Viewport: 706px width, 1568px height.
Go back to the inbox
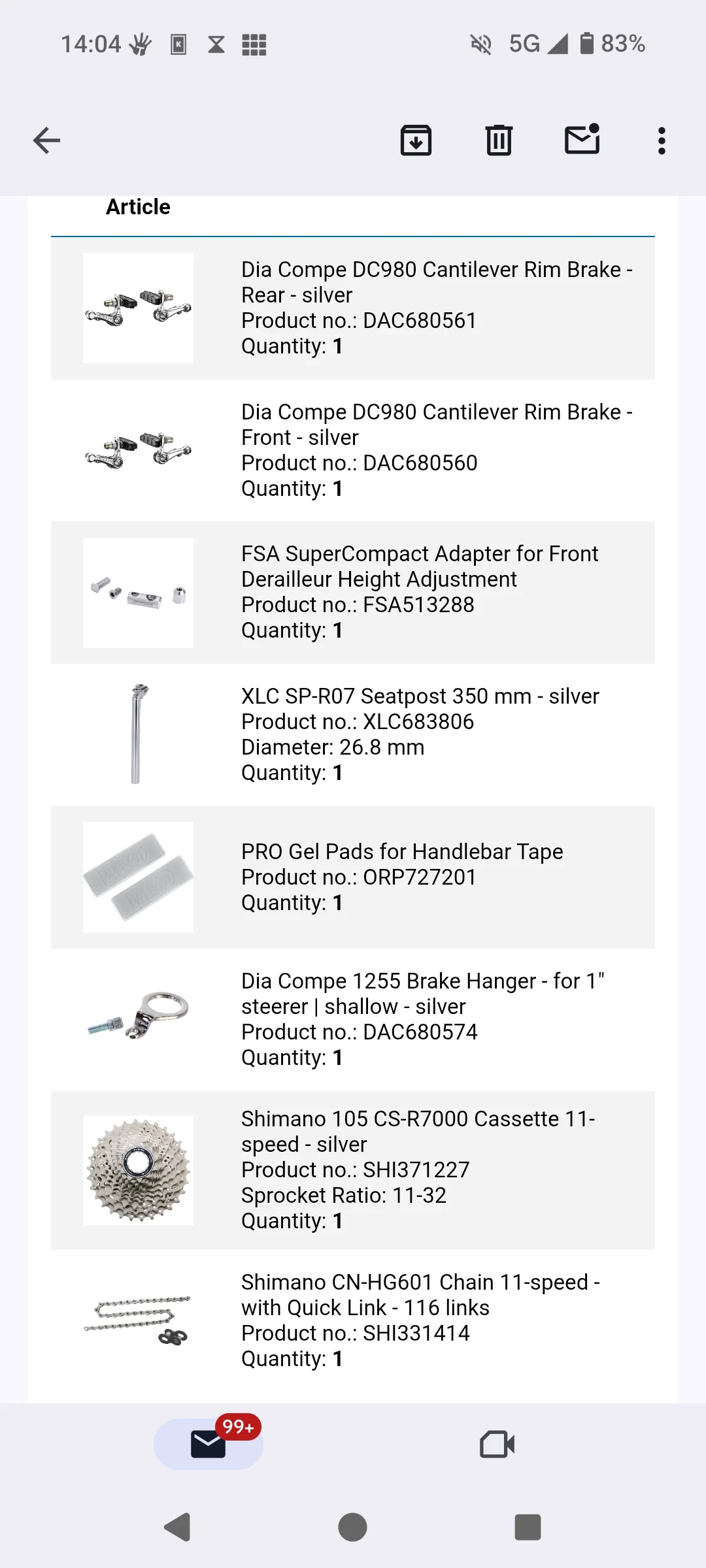click(x=46, y=140)
